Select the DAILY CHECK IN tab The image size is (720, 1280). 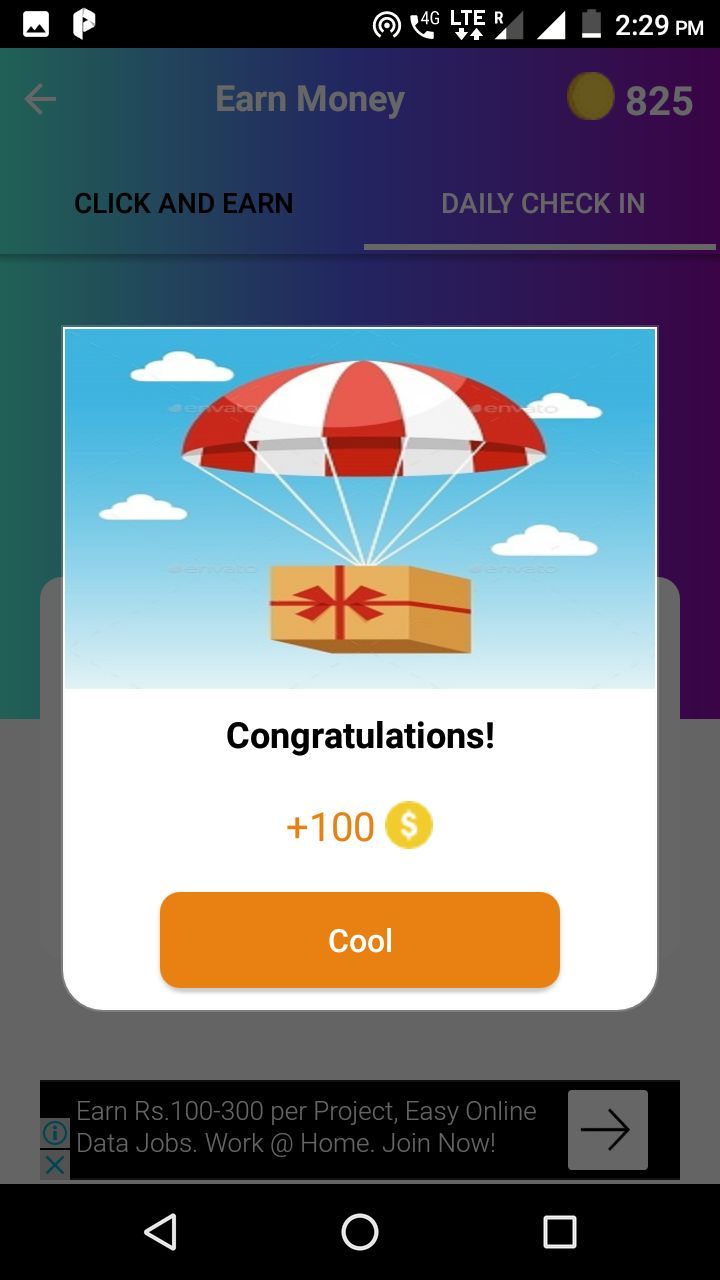pyautogui.click(x=543, y=203)
